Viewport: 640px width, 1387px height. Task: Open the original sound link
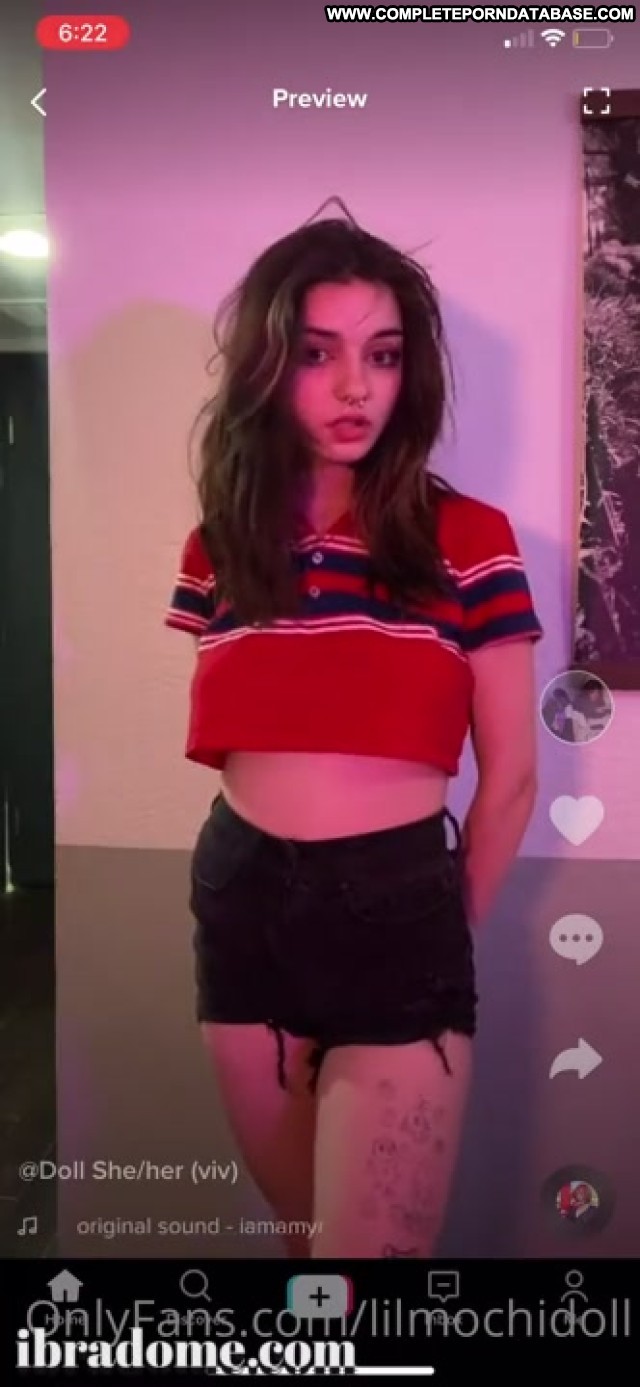point(199,1226)
